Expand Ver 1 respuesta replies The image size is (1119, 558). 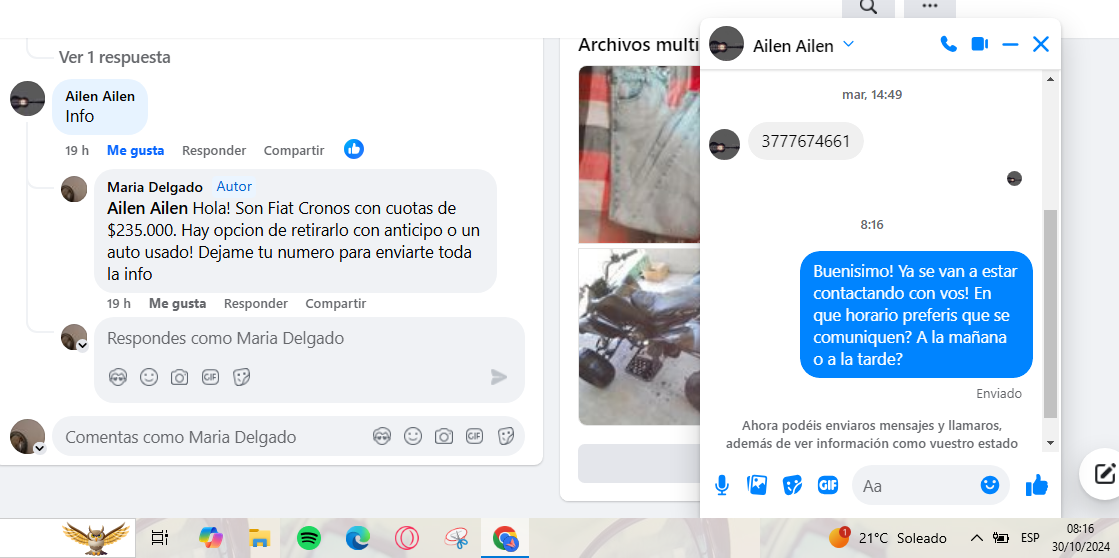point(114,57)
